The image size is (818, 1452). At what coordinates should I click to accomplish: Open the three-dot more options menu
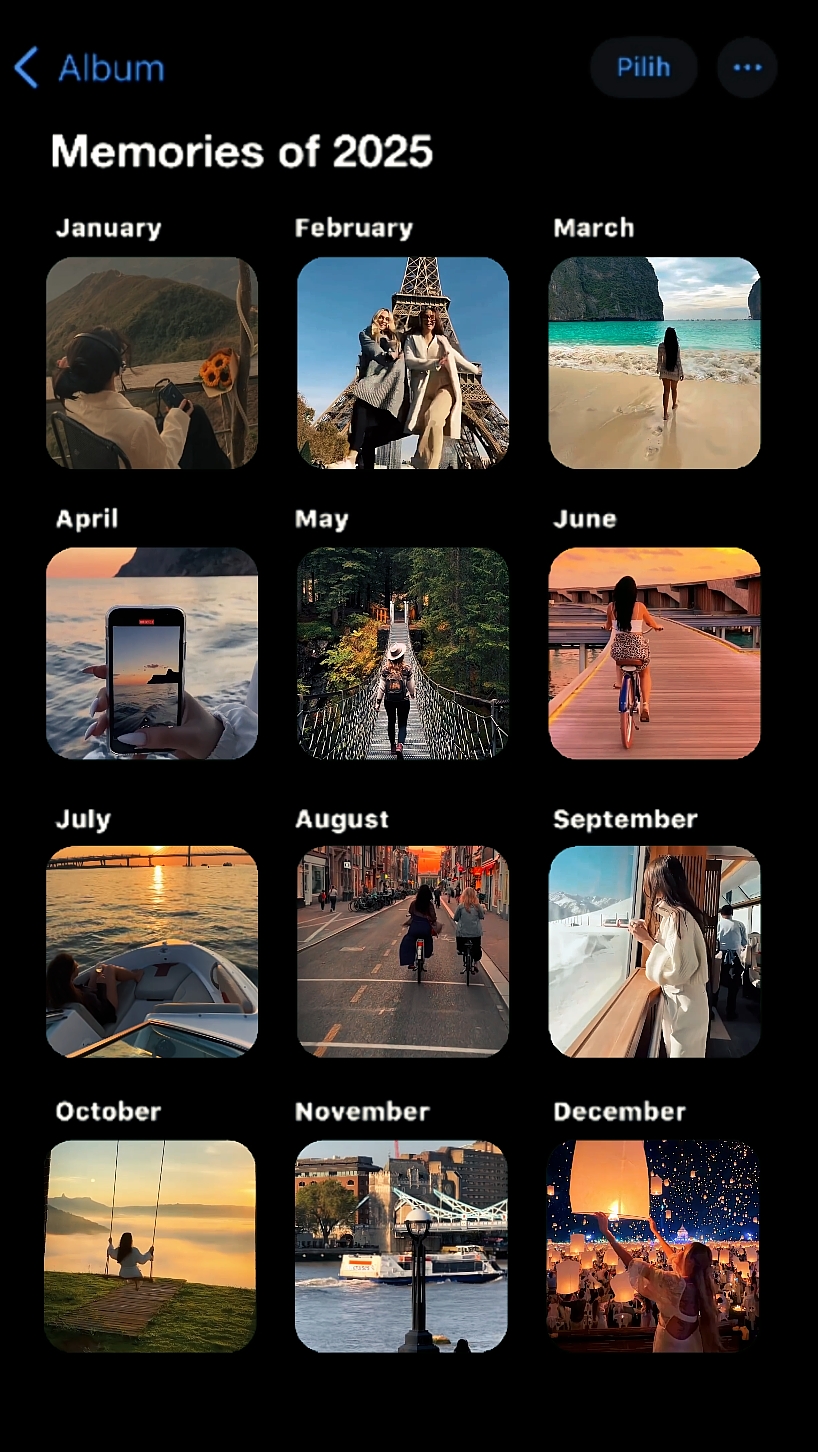[747, 68]
